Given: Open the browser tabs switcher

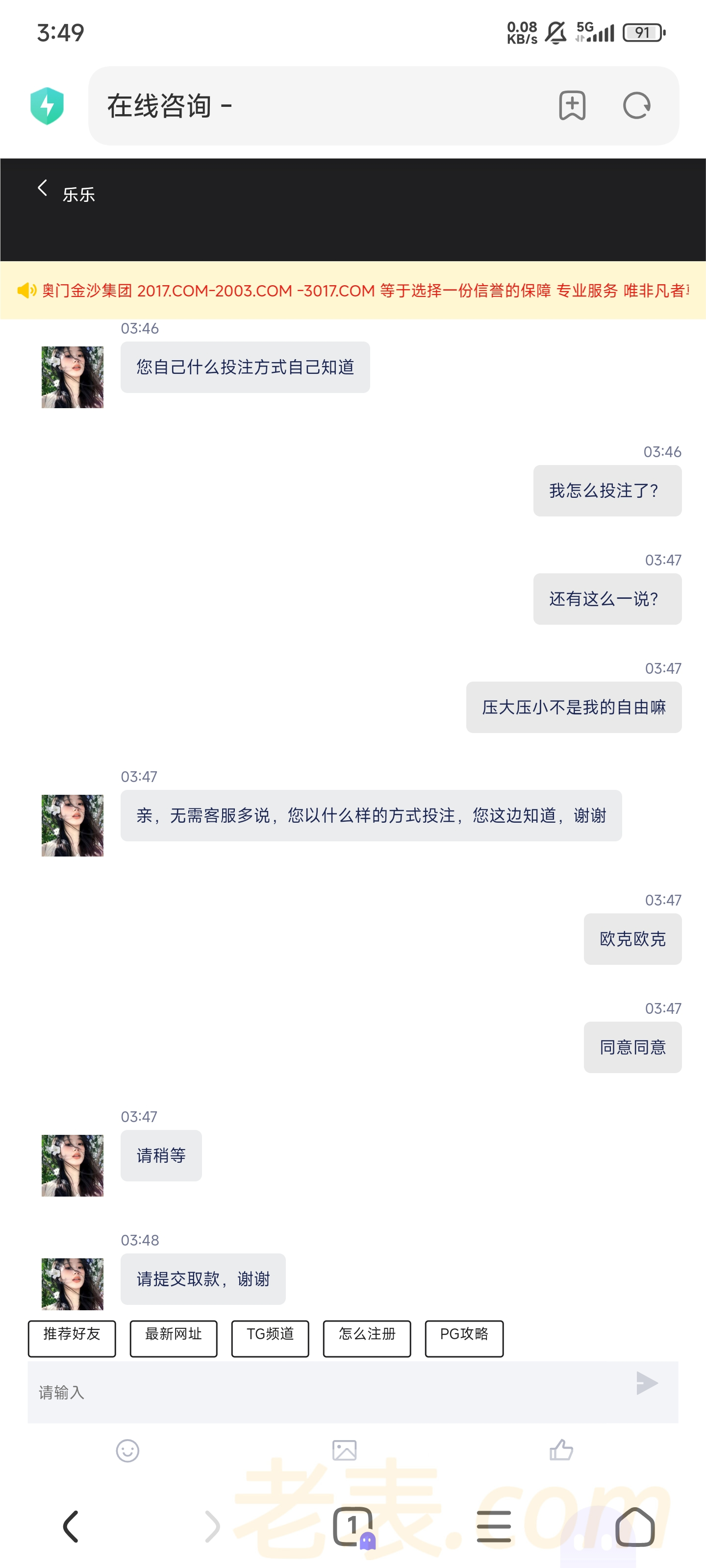Looking at the screenshot, I should click(x=353, y=1526).
